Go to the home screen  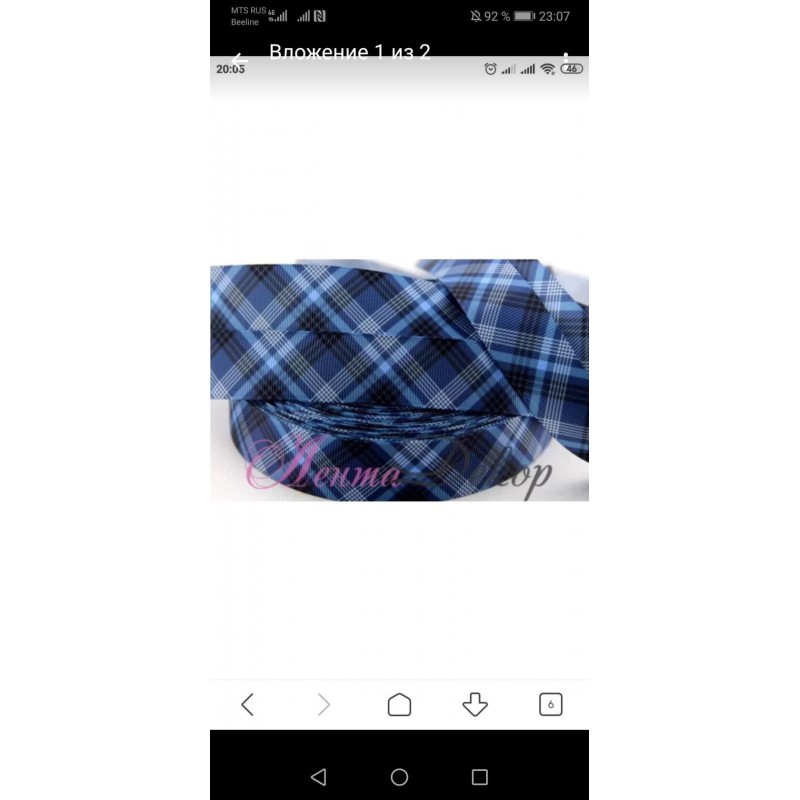(x=399, y=777)
